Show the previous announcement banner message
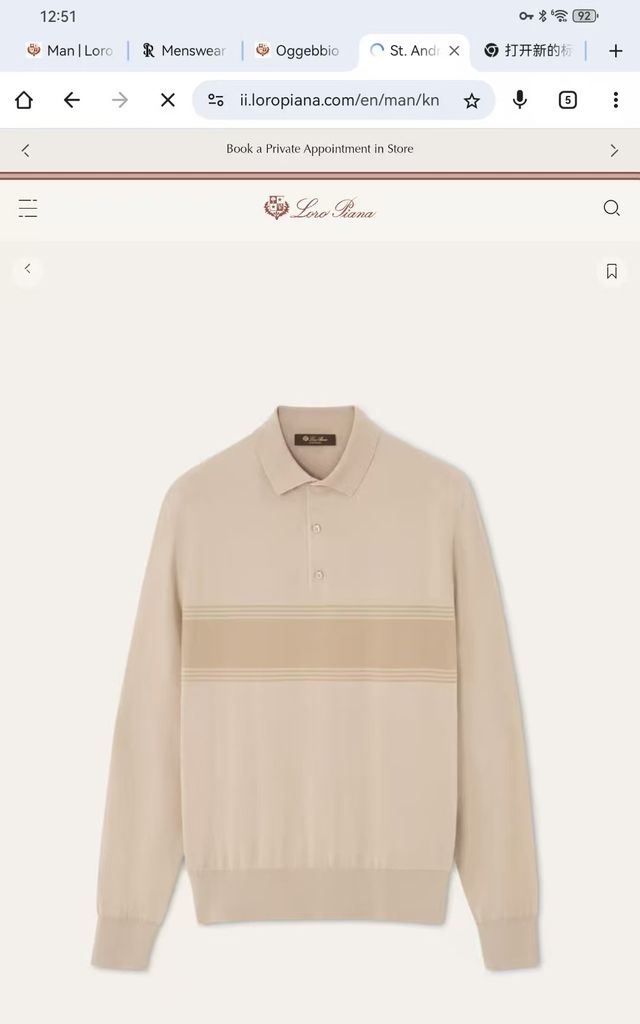Viewport: 640px width, 1024px height. pyautogui.click(x=26, y=150)
